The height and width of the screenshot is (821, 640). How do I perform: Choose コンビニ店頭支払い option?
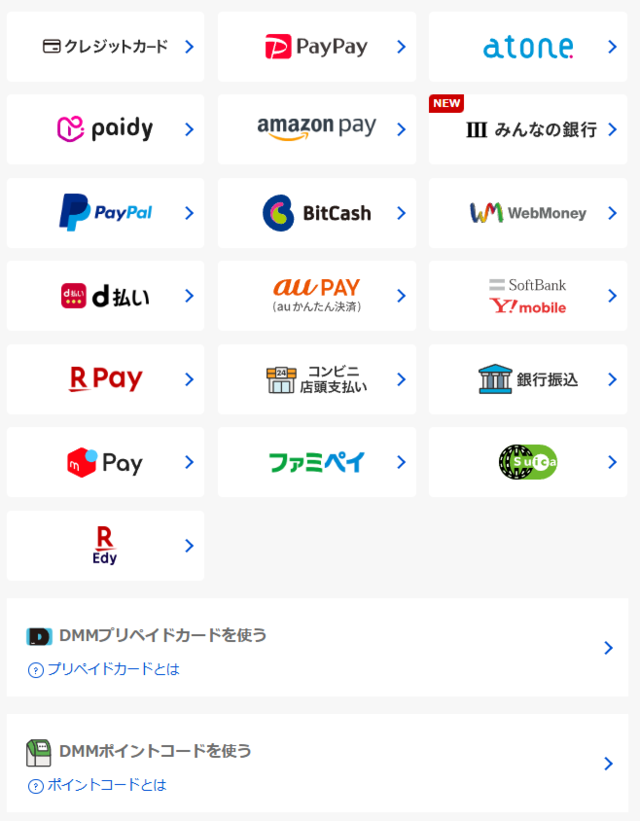pyautogui.click(x=316, y=379)
